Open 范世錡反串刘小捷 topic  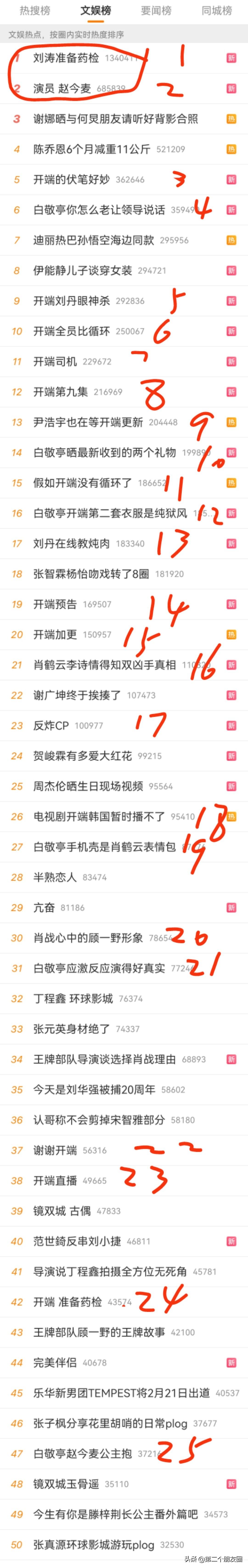[77, 1241]
